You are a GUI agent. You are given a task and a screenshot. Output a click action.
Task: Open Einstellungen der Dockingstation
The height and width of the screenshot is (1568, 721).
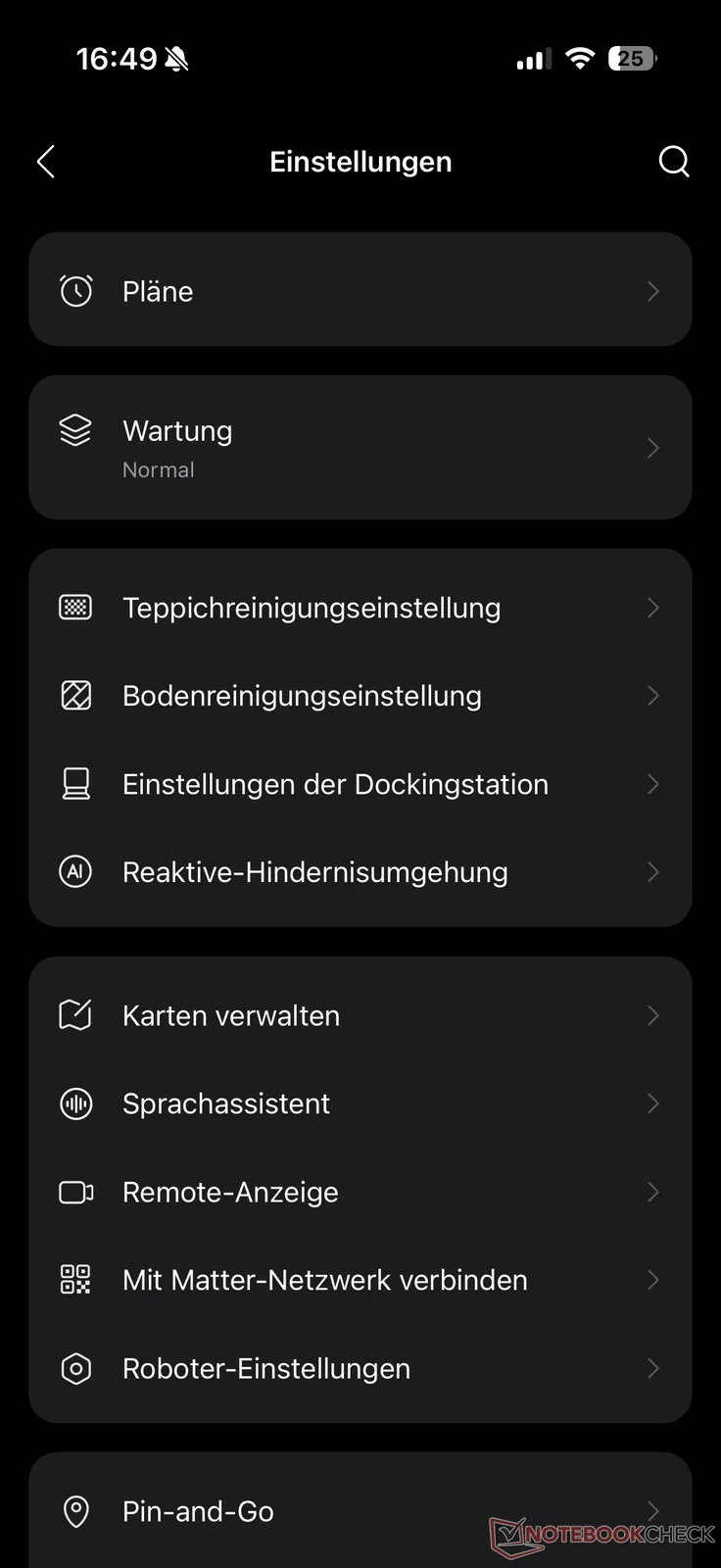[360, 784]
